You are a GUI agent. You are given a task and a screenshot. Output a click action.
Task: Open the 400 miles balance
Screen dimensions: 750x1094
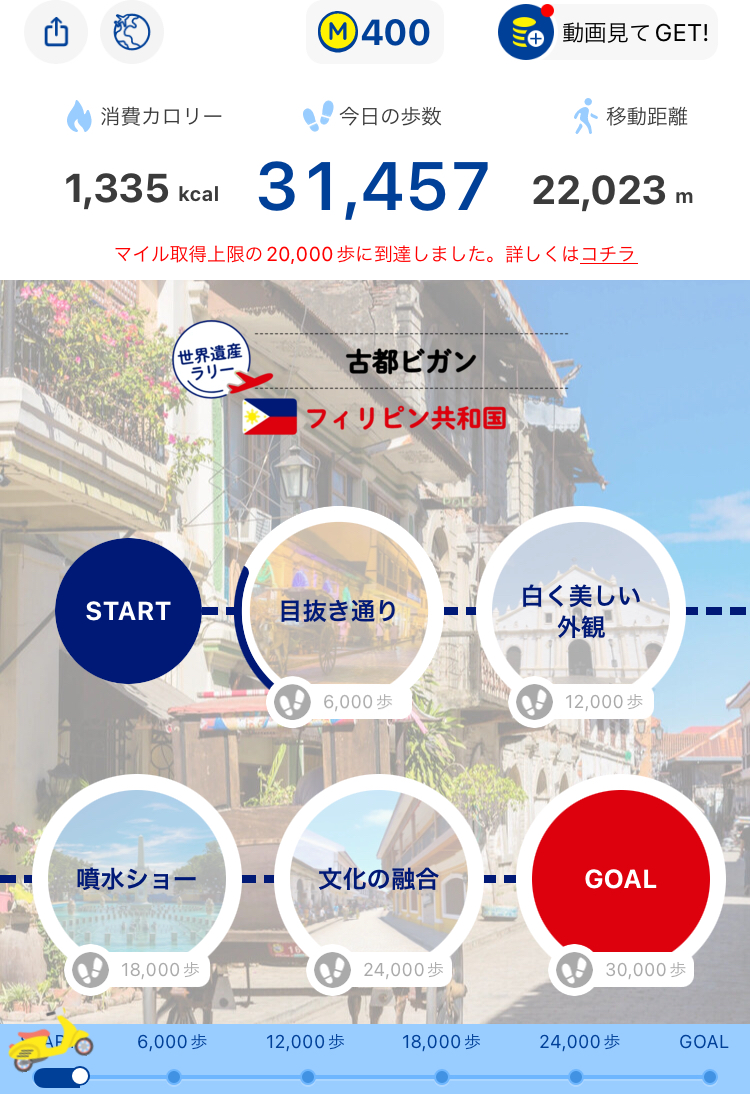(x=375, y=32)
